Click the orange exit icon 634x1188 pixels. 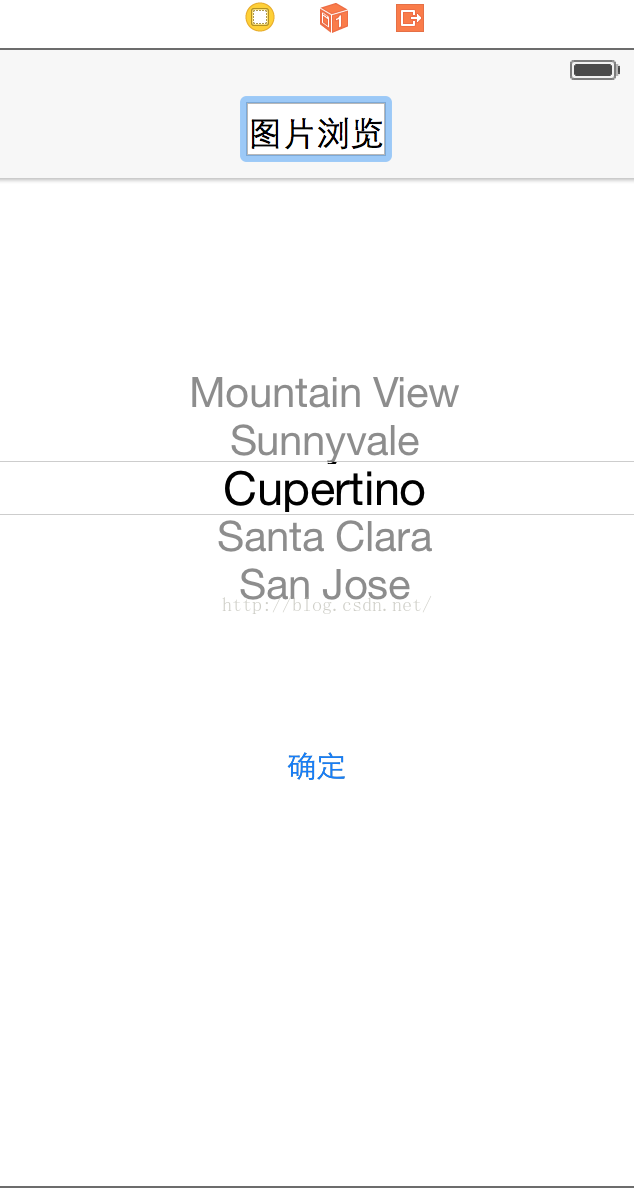click(410, 17)
